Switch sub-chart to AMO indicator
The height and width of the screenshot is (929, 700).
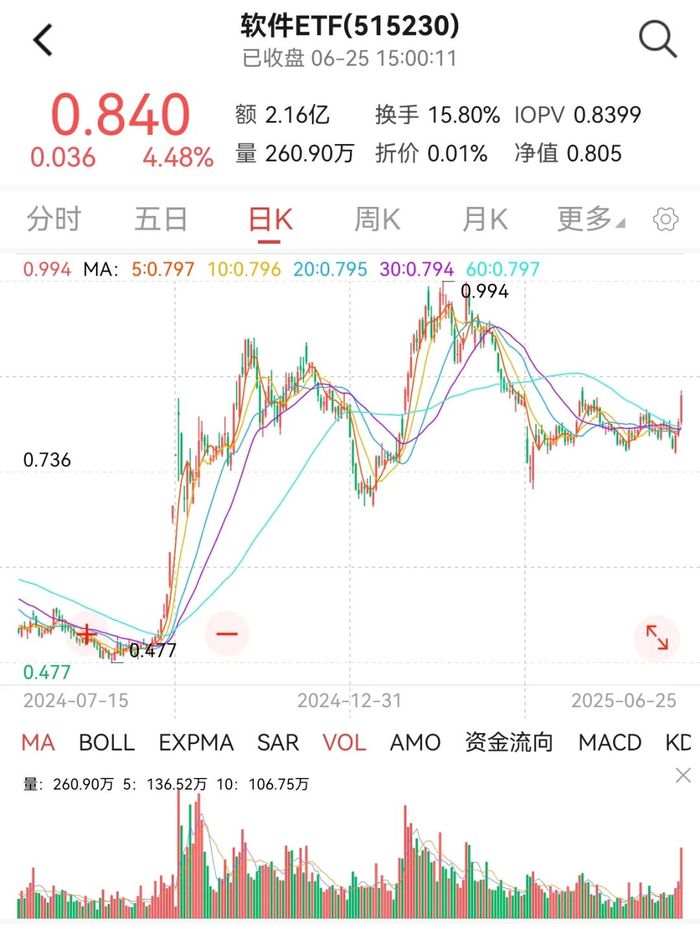click(415, 742)
